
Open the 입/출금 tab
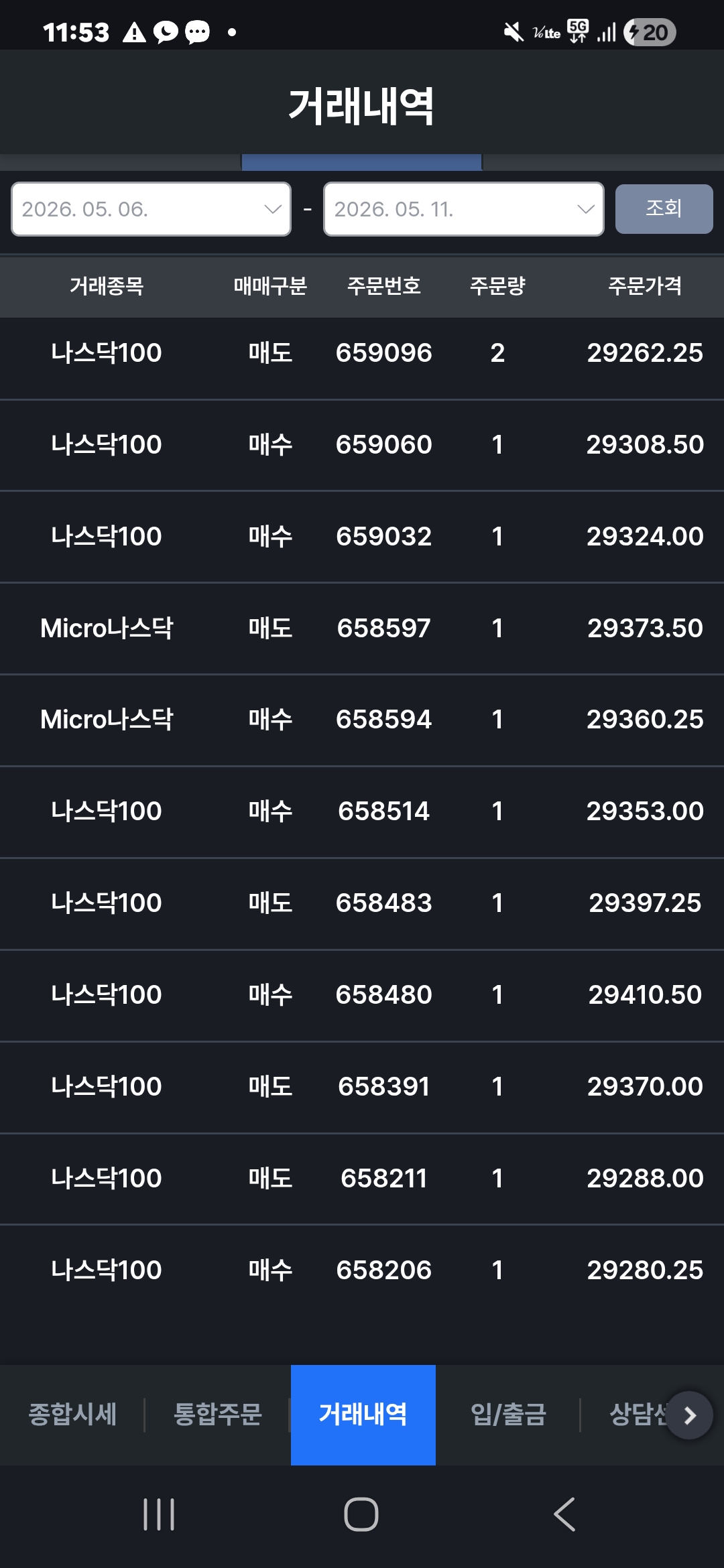tap(508, 1415)
